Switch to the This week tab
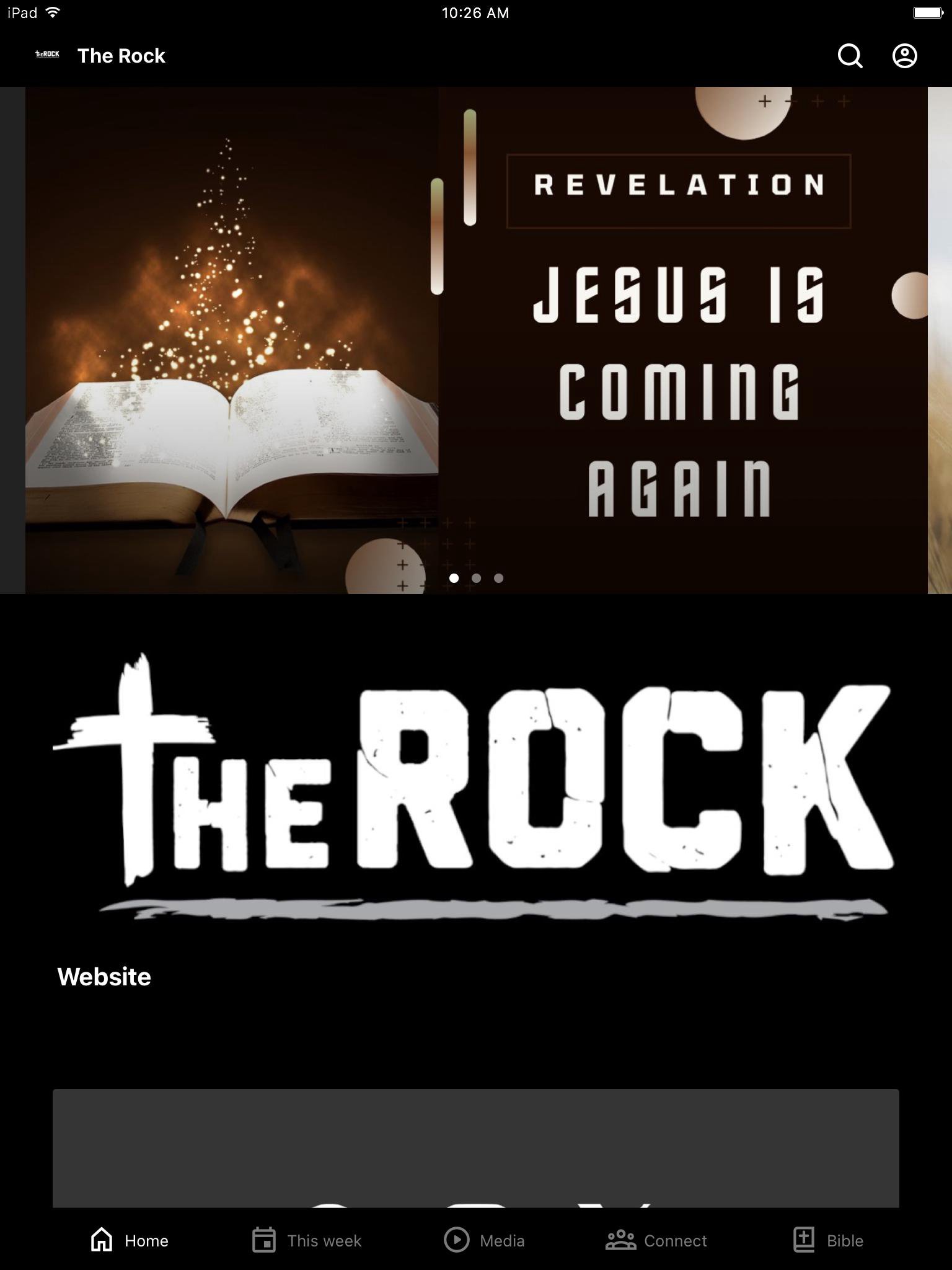Screen dimensions: 952x1270 (x=307, y=1240)
